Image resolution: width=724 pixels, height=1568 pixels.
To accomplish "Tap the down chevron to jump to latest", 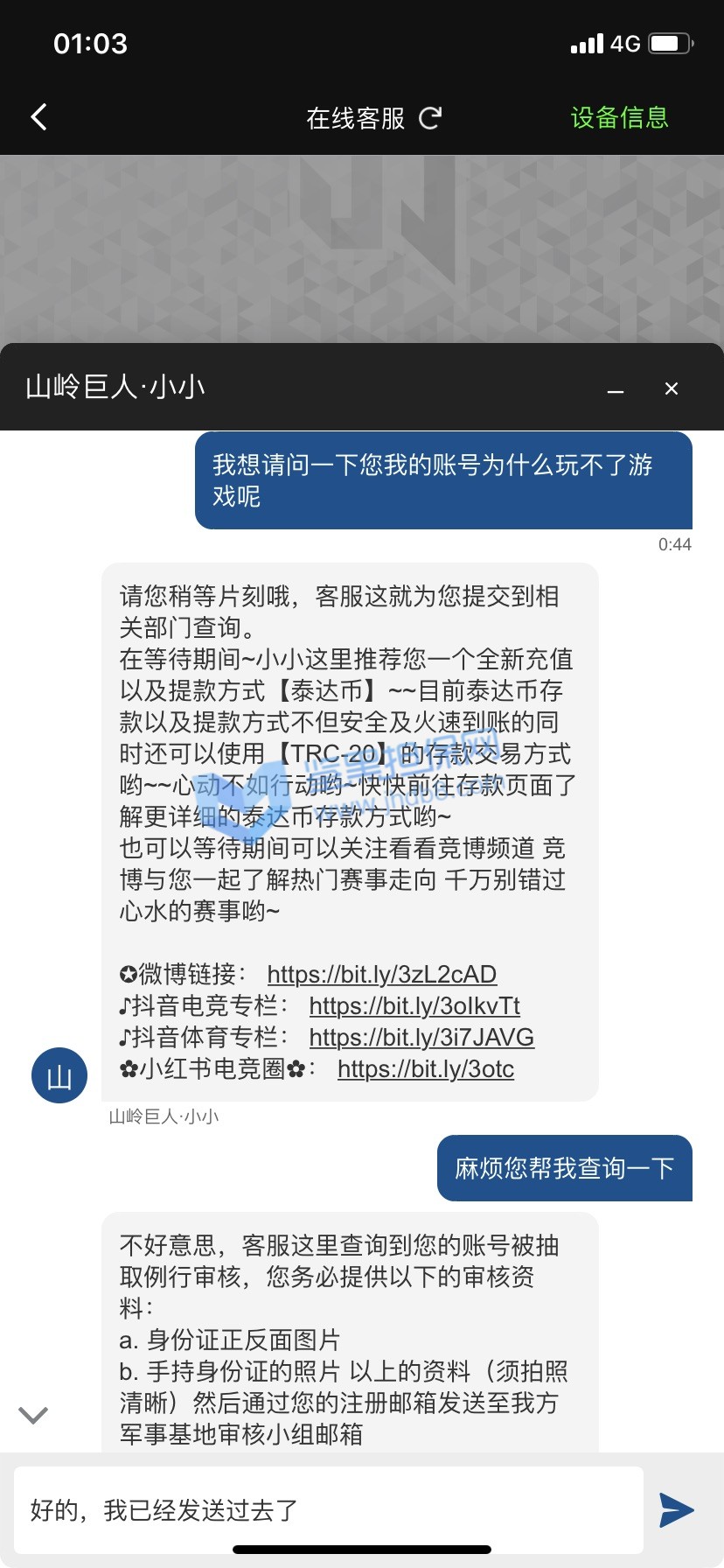I will (x=33, y=1415).
